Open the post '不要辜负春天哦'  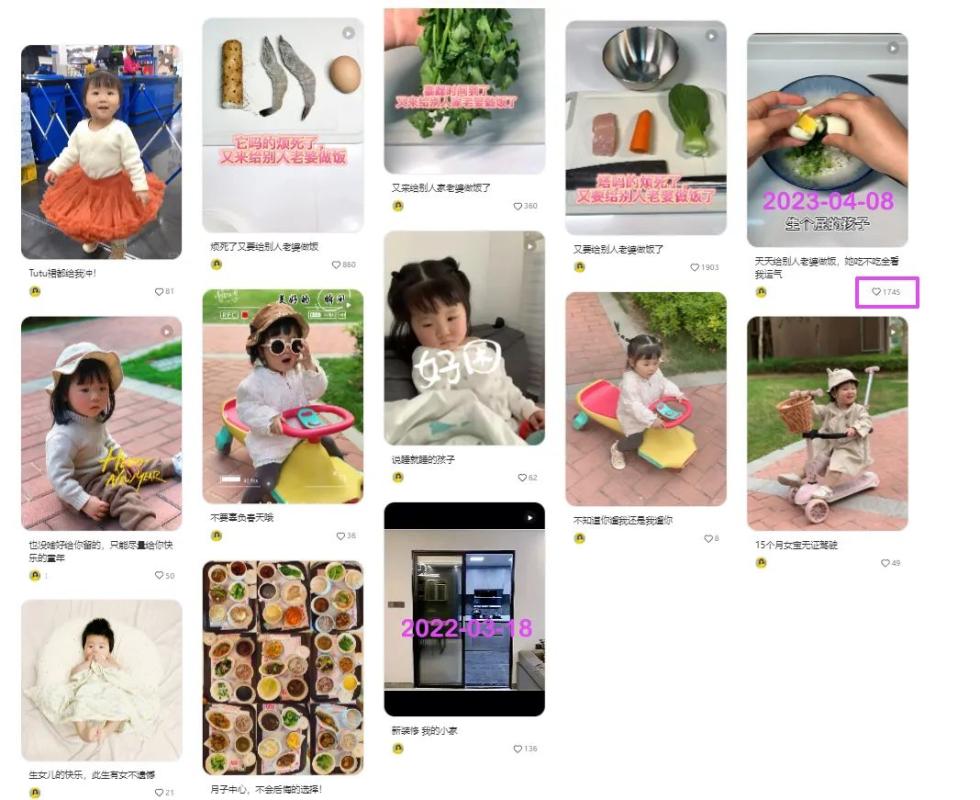pos(283,396)
